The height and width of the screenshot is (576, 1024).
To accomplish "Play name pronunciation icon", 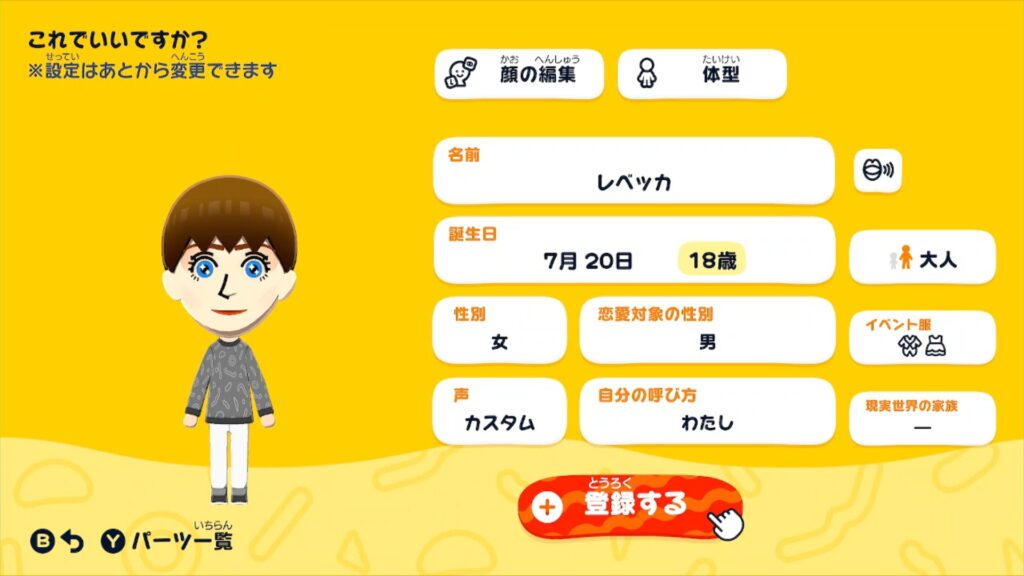I will click(877, 171).
